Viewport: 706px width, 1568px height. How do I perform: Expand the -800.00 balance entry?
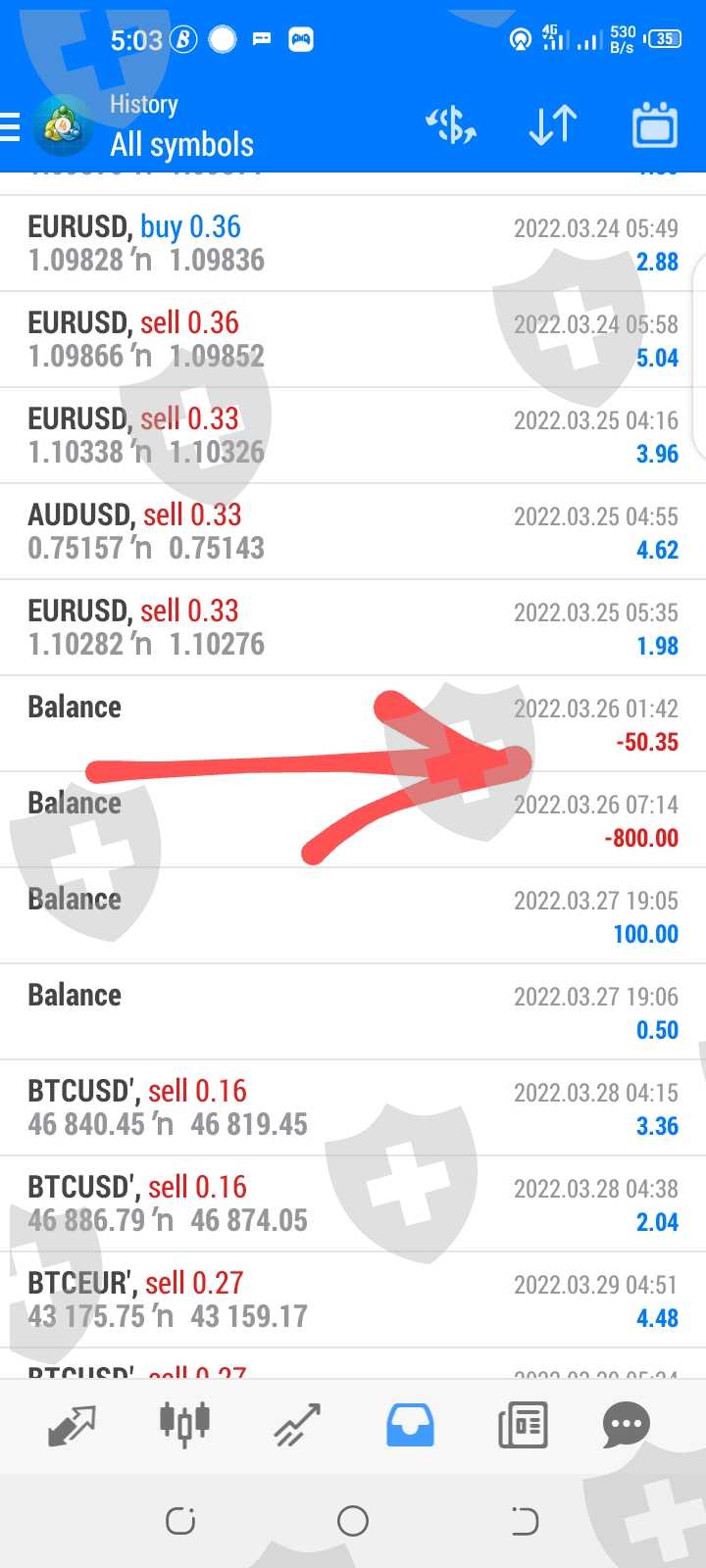click(353, 819)
